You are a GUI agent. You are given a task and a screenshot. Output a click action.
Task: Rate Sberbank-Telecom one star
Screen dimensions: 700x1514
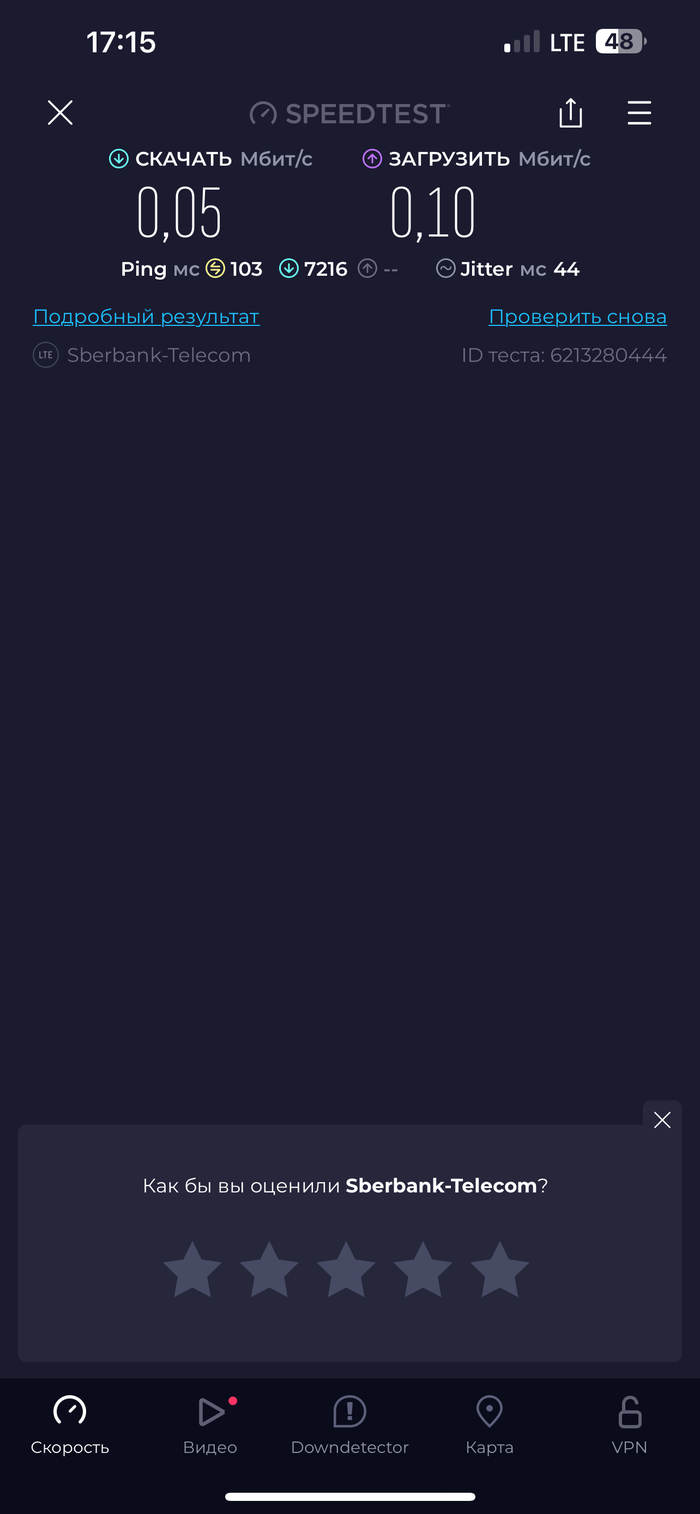[x=192, y=1270]
